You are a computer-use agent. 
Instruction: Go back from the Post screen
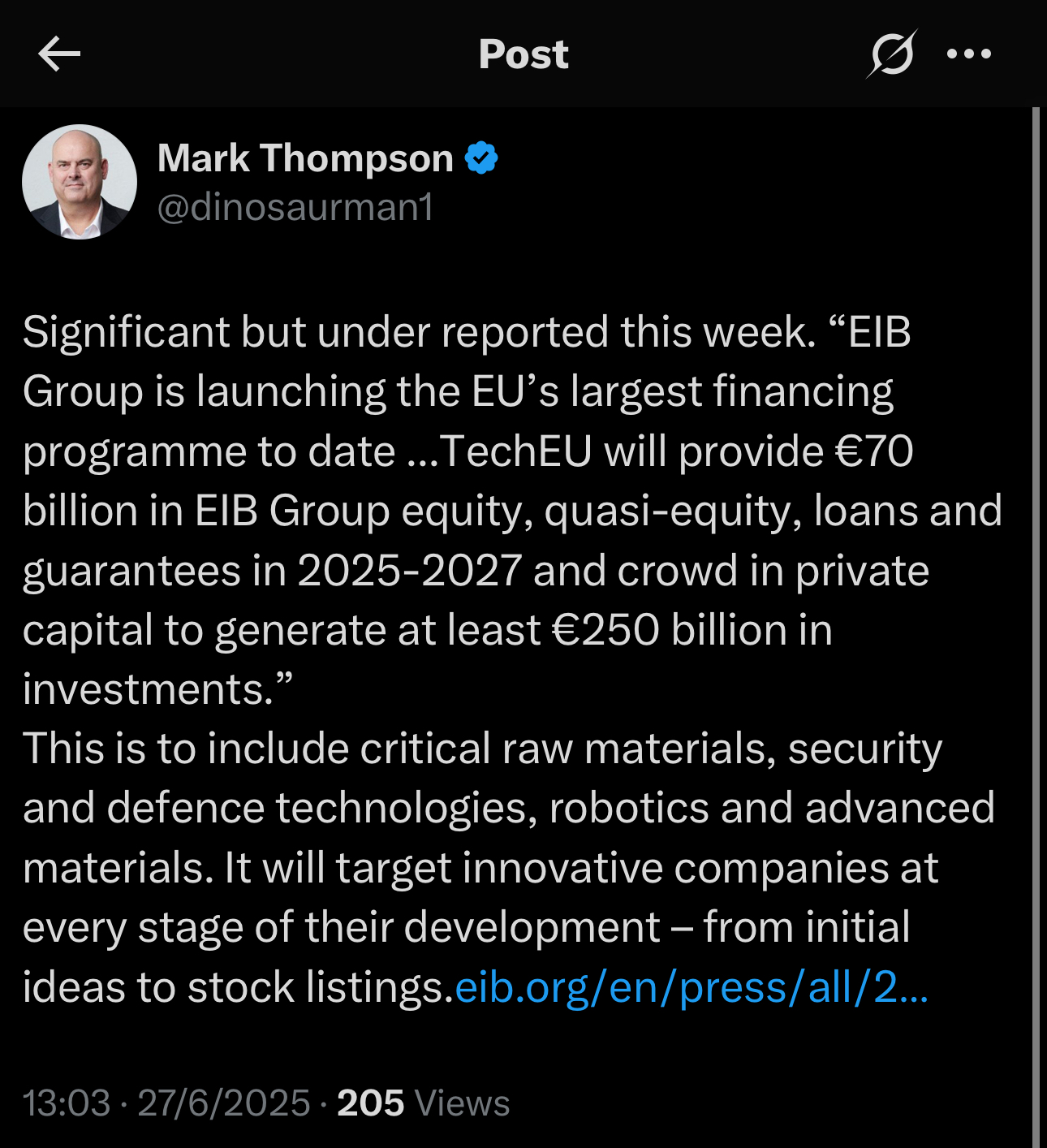pos(59,54)
